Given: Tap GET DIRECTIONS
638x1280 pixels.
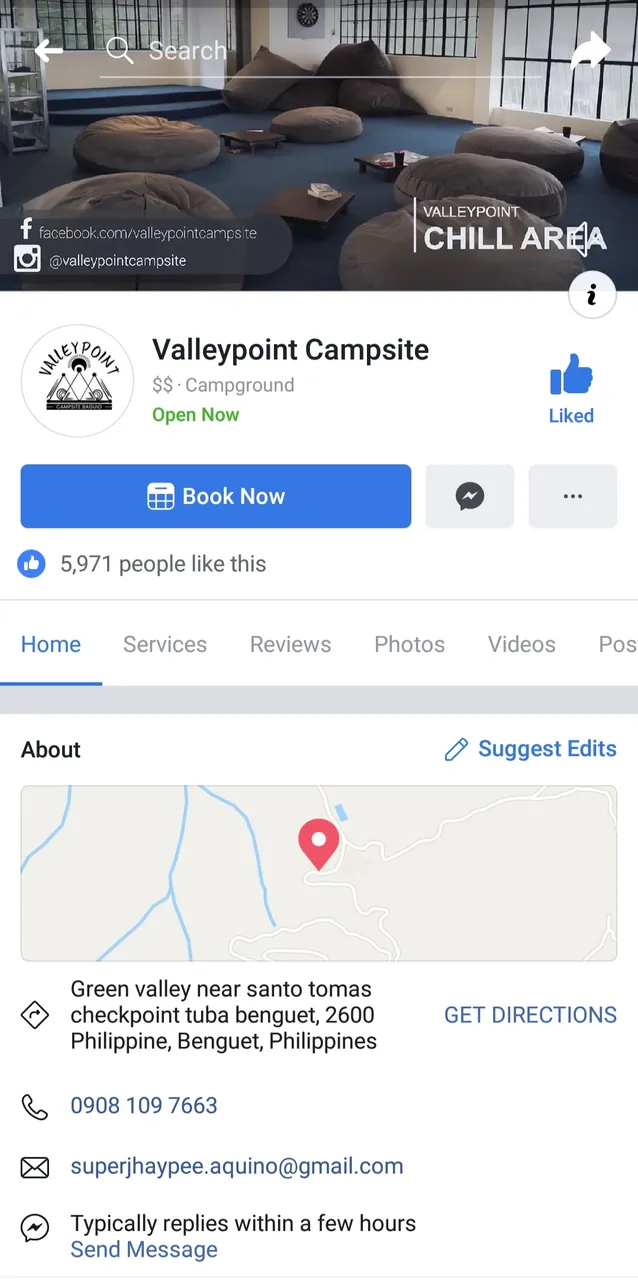Looking at the screenshot, I should pos(530,1015).
